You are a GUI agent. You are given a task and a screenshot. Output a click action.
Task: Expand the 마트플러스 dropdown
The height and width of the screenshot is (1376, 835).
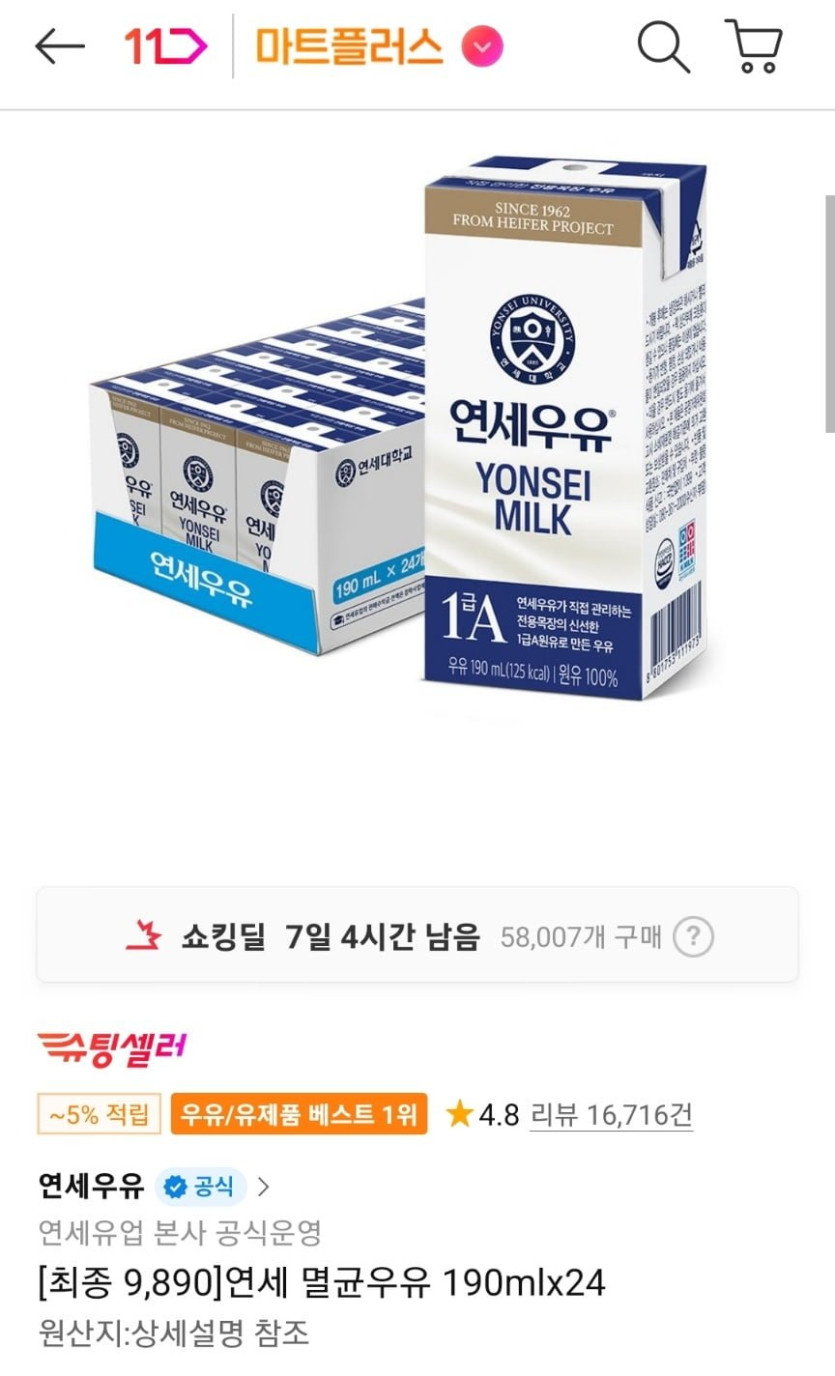(x=482, y=46)
